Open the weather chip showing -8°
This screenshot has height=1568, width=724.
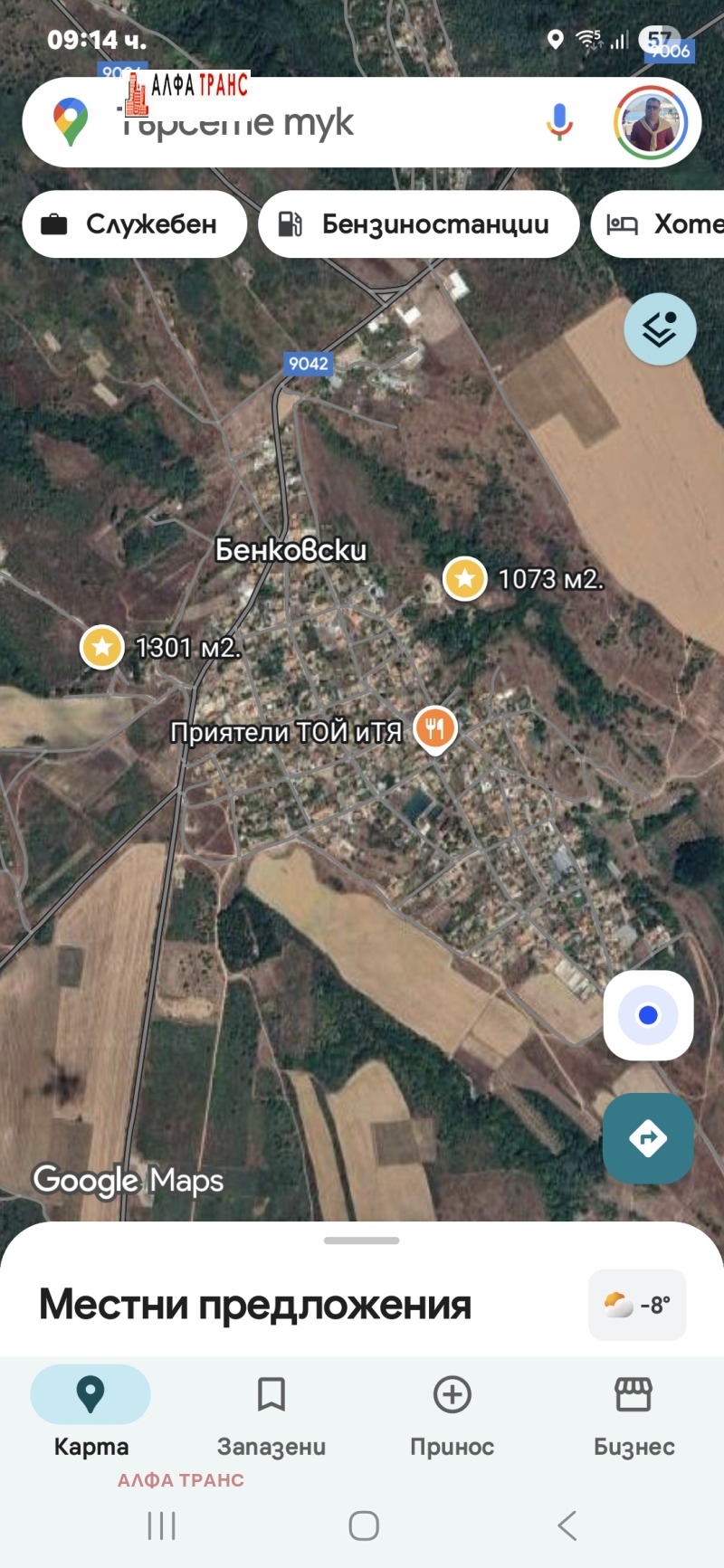click(637, 1305)
